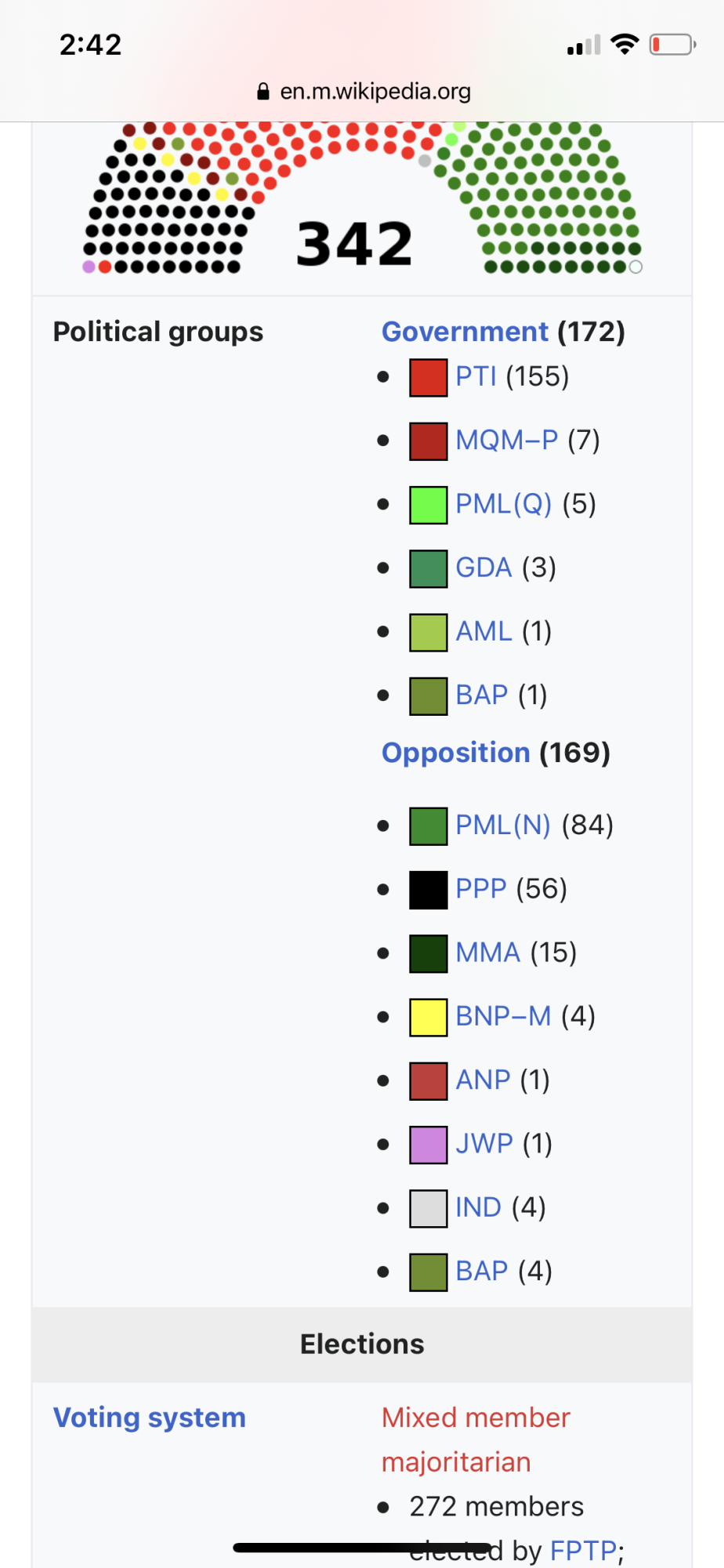Open the MMA link
724x1568 pixels.
coord(488,953)
